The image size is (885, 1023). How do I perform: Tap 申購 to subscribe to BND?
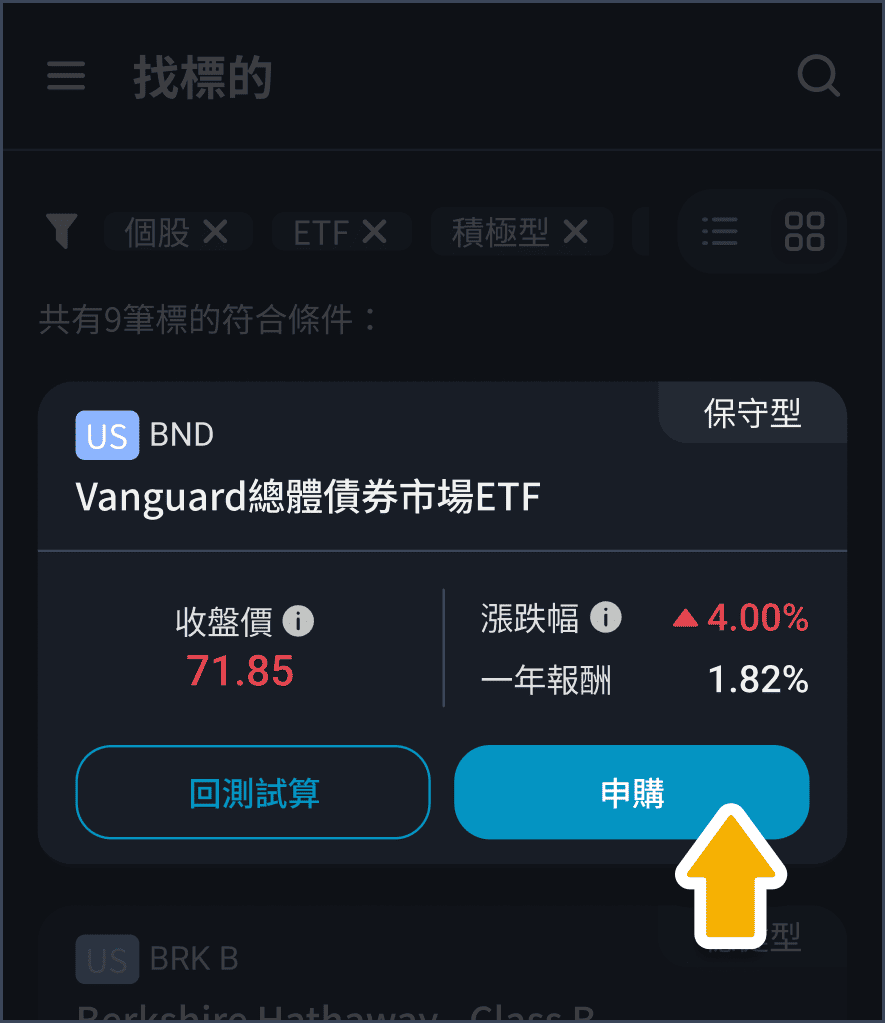(631, 793)
